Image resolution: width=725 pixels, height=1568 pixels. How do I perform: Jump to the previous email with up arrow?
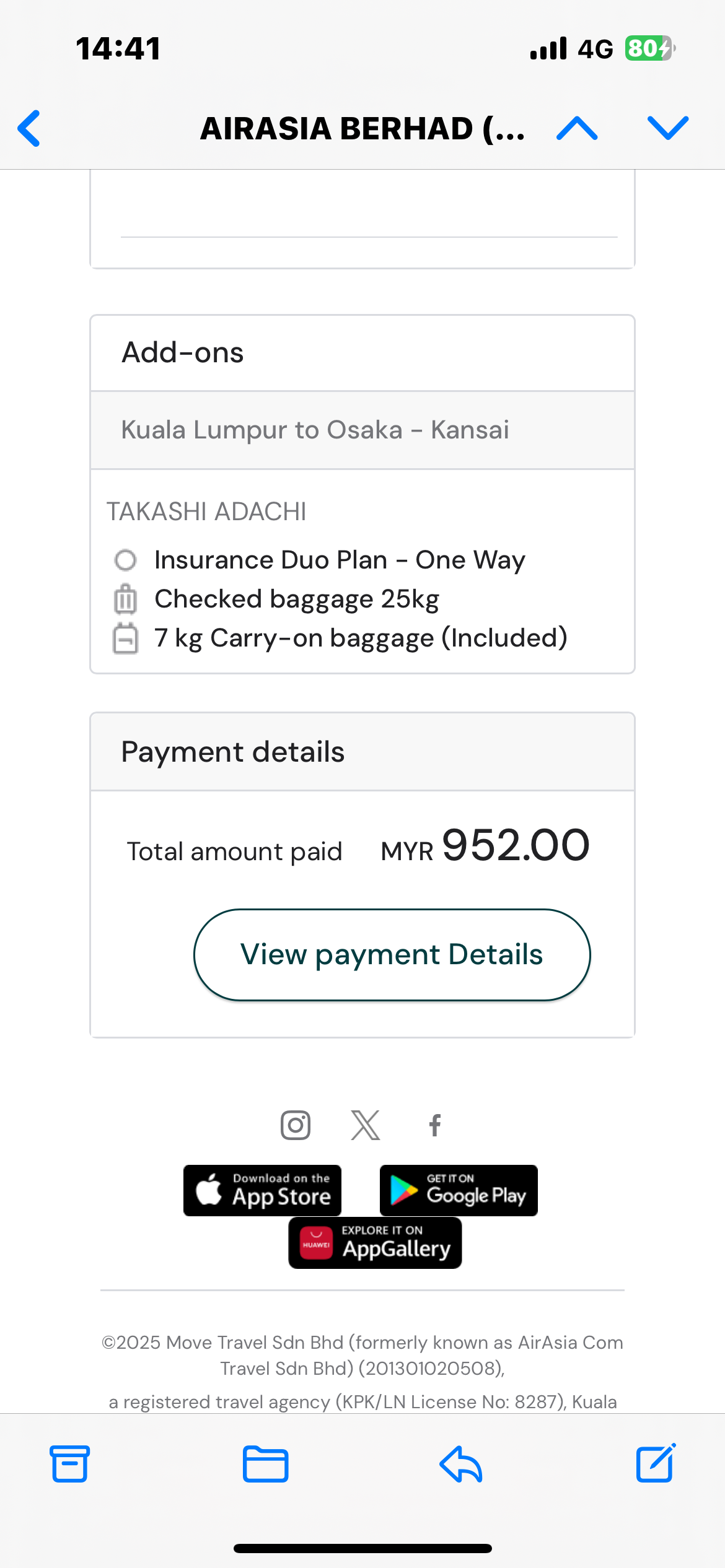pyautogui.click(x=577, y=128)
